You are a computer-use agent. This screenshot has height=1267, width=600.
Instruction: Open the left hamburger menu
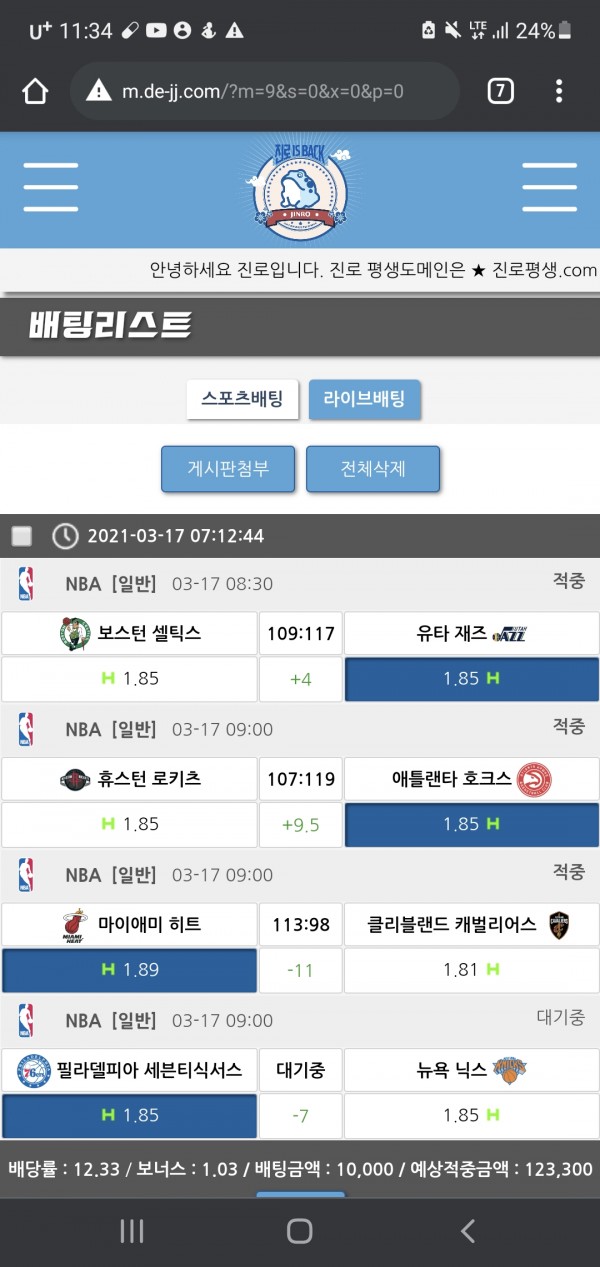click(51, 187)
